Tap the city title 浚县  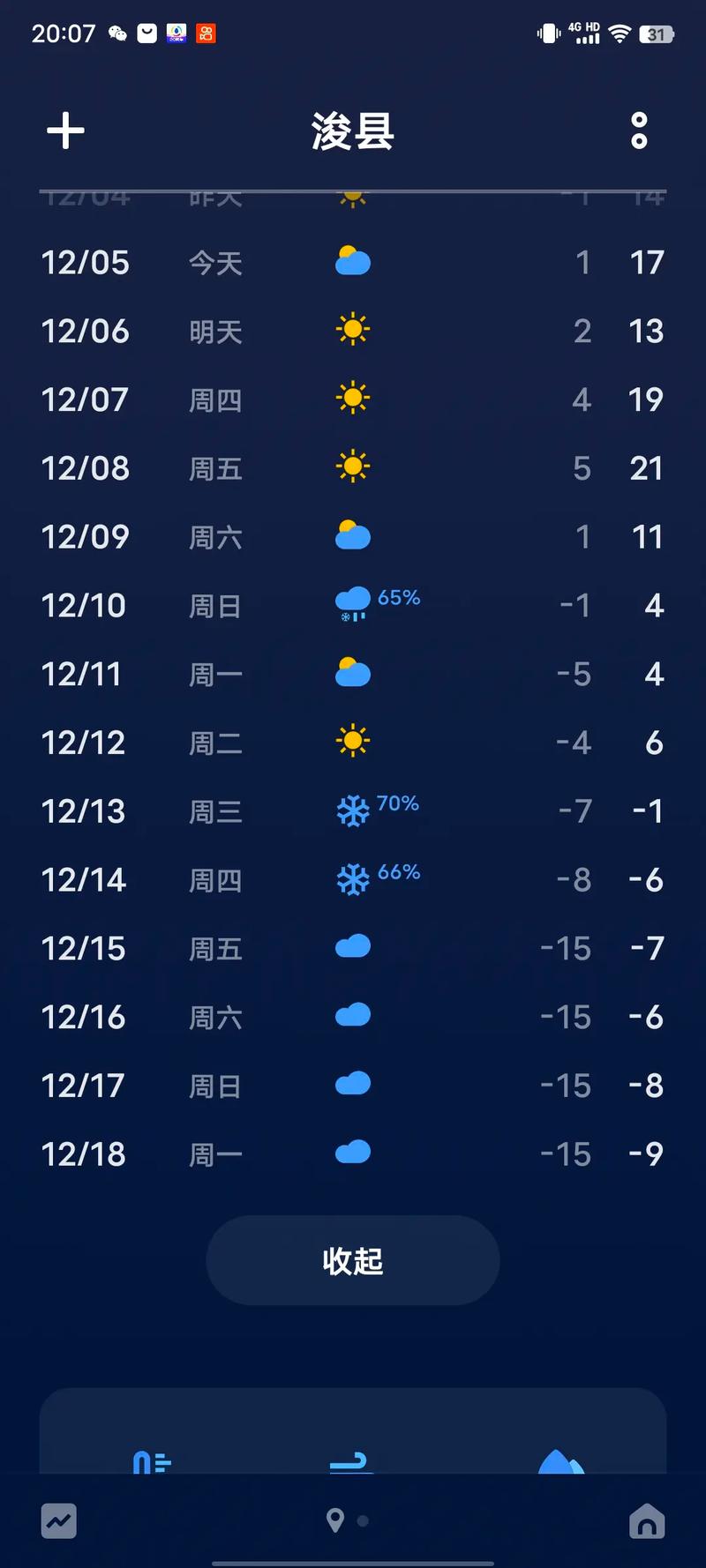click(352, 131)
